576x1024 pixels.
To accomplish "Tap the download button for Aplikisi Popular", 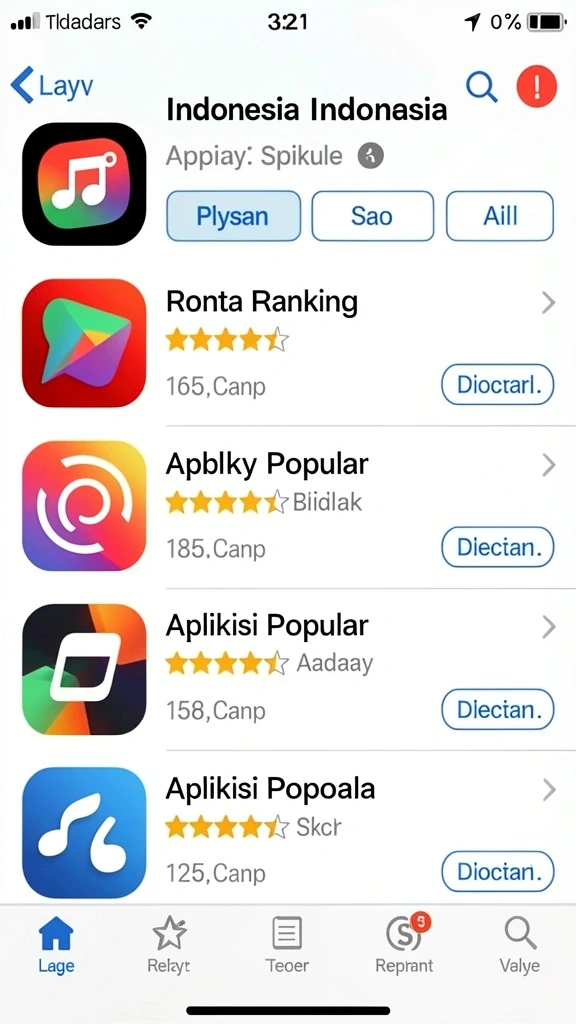I will [x=498, y=709].
